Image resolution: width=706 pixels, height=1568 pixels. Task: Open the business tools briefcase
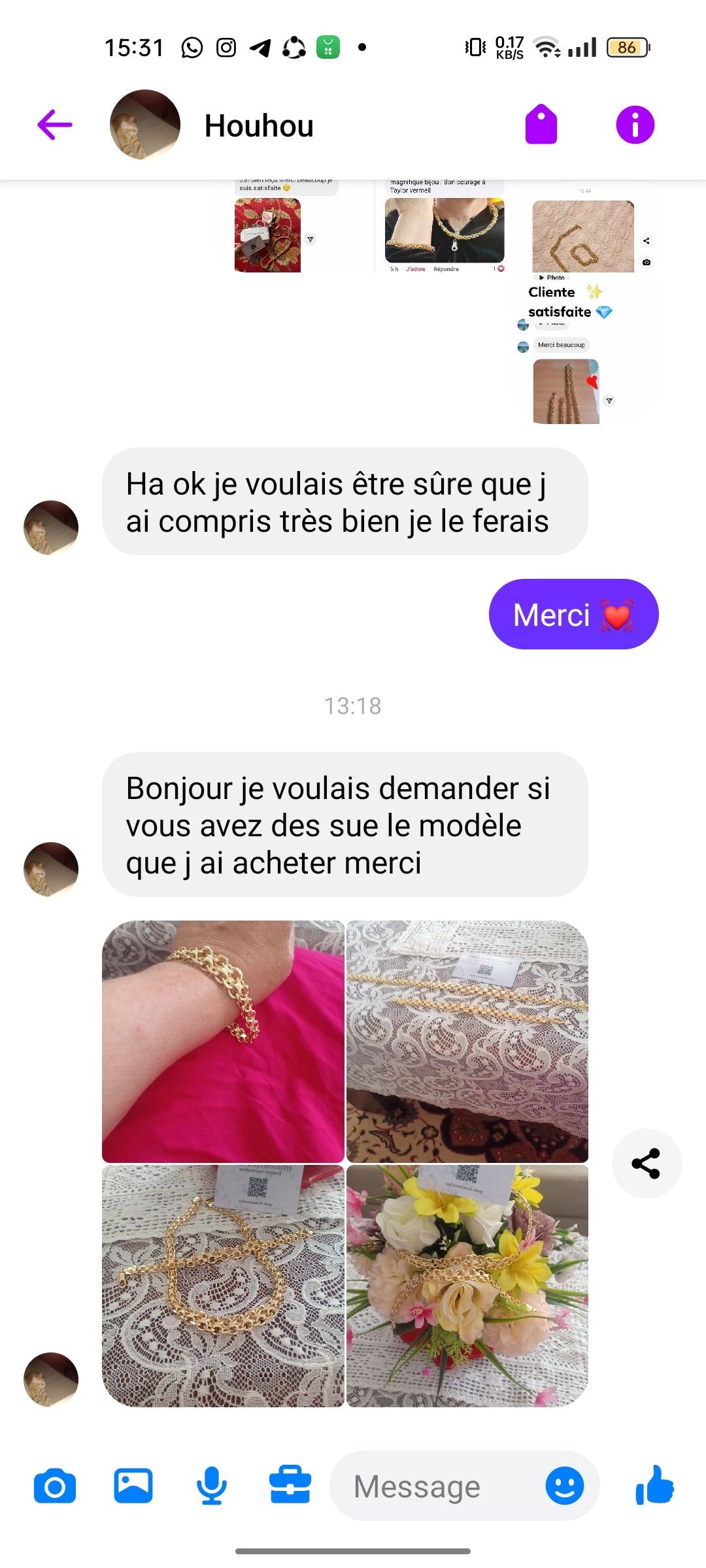[x=290, y=1486]
